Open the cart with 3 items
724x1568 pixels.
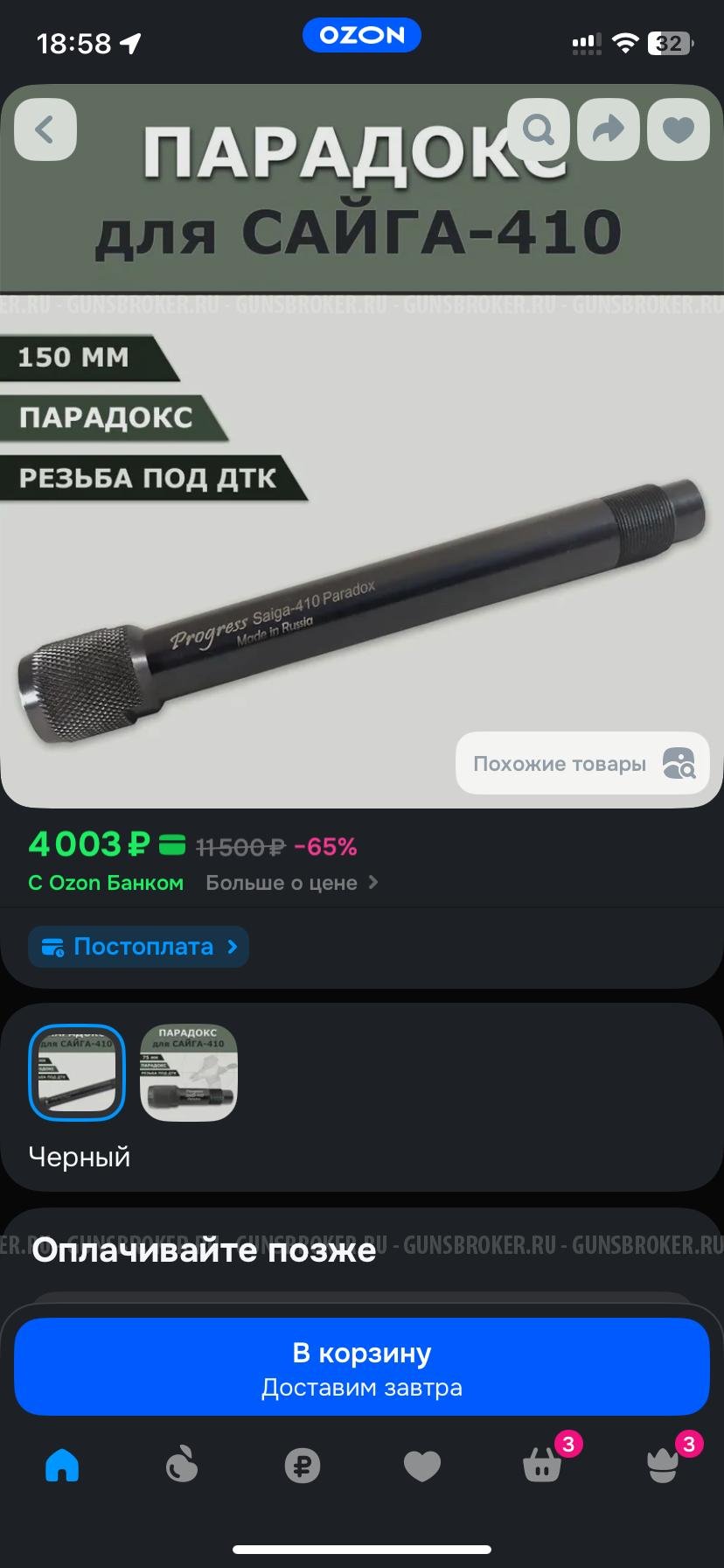542,1466
